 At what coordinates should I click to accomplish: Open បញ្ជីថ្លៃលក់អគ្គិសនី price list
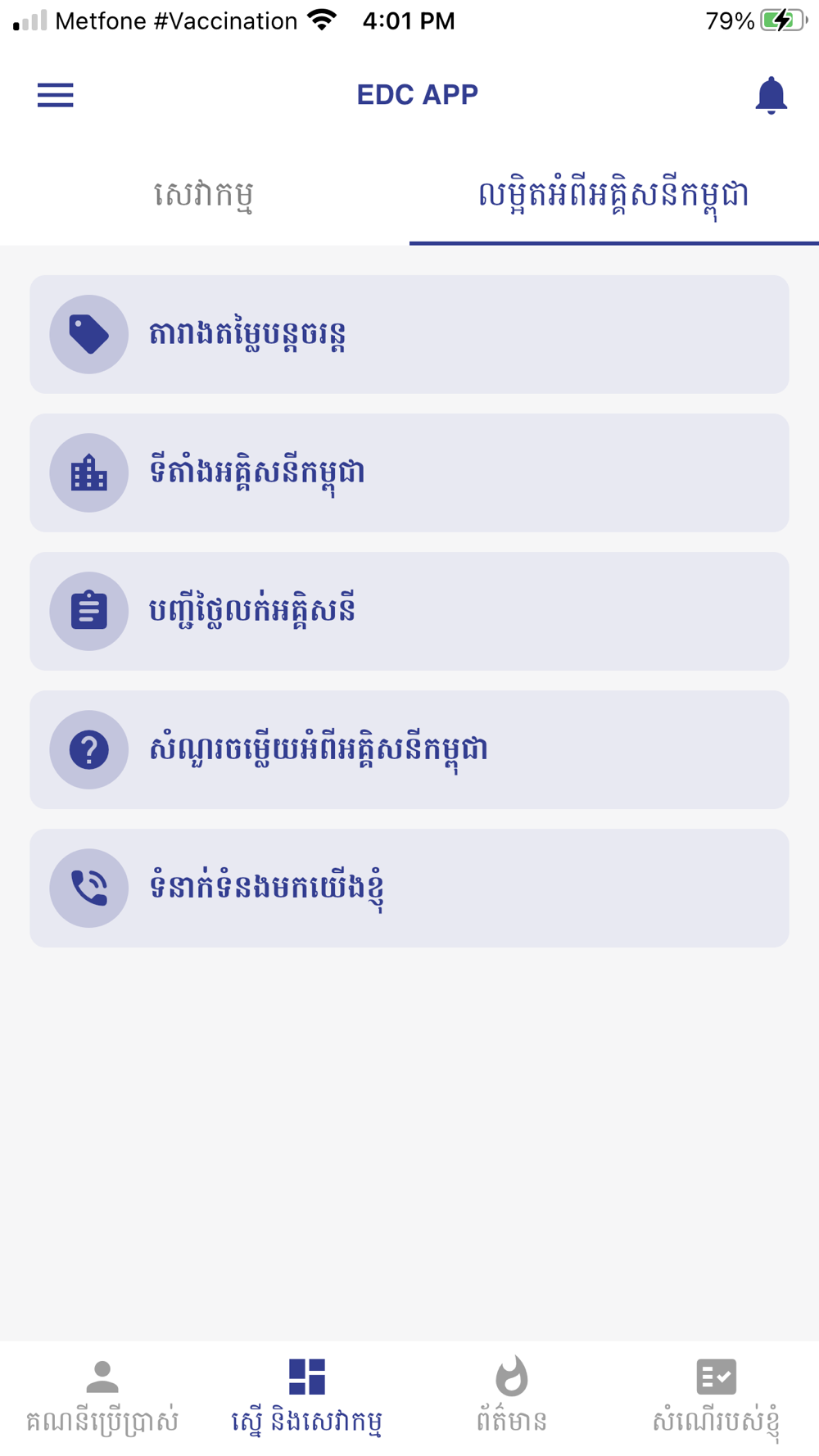(x=409, y=611)
